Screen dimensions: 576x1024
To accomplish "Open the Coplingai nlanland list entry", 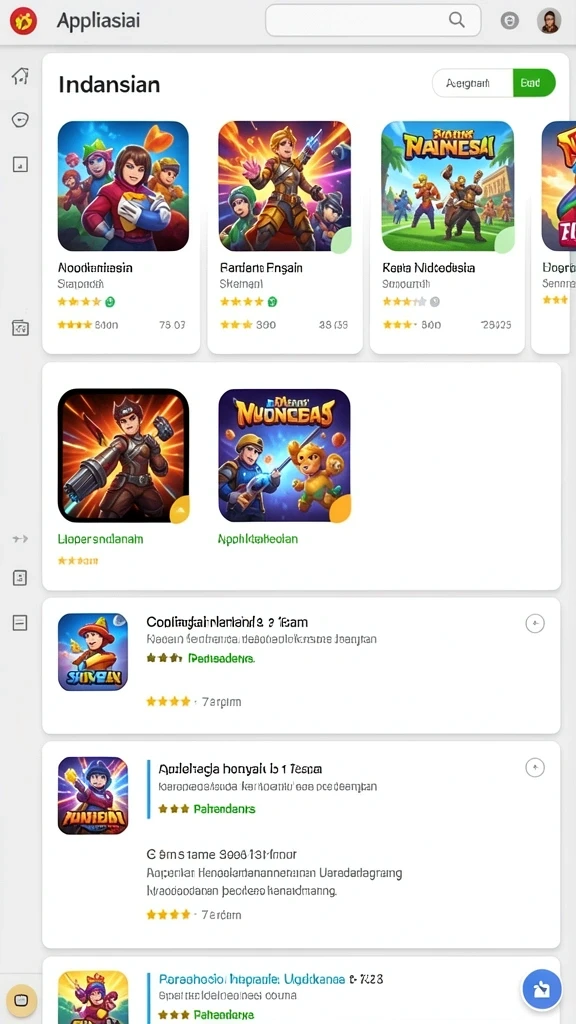I will coord(301,665).
